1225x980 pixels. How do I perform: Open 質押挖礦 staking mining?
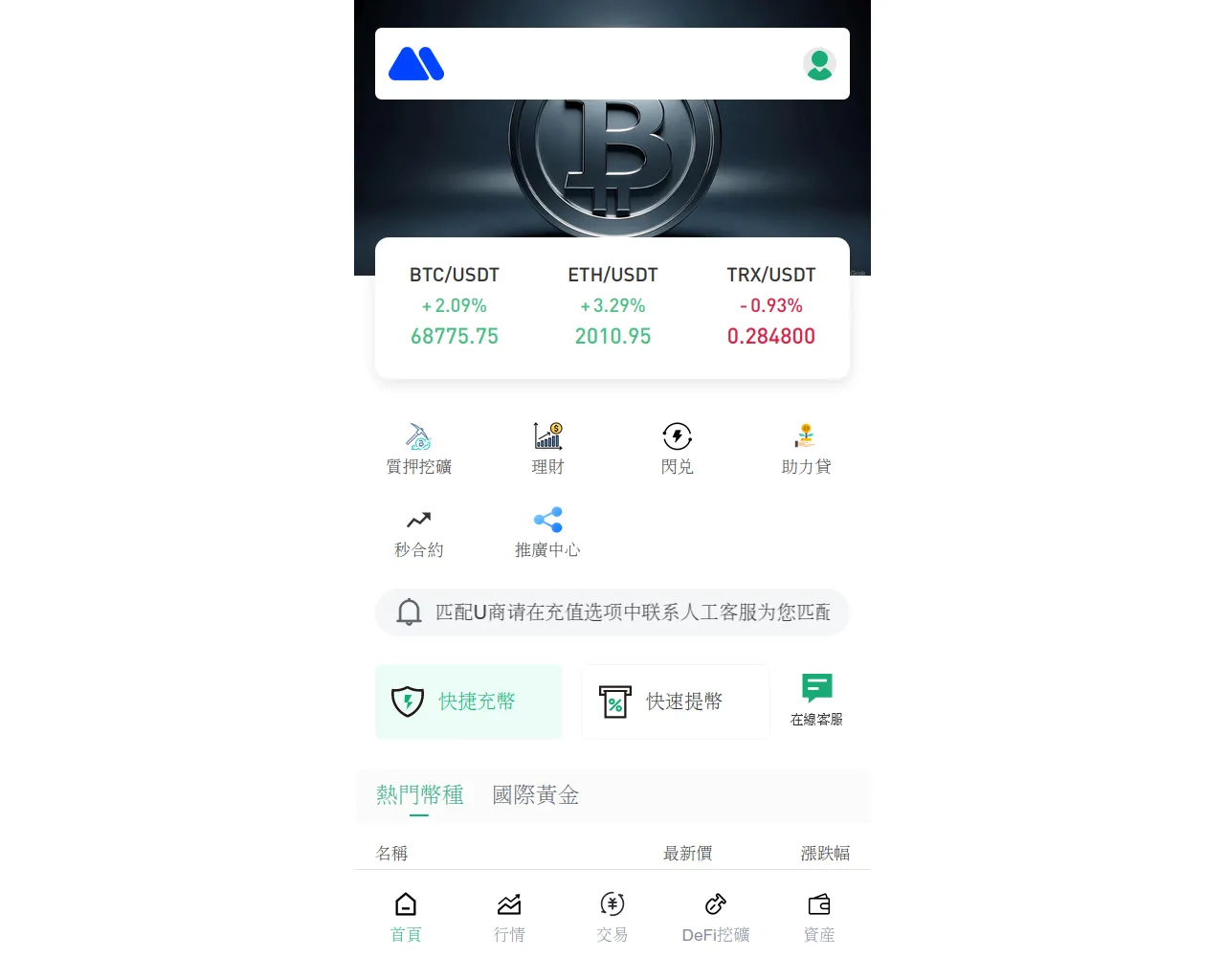click(x=418, y=448)
